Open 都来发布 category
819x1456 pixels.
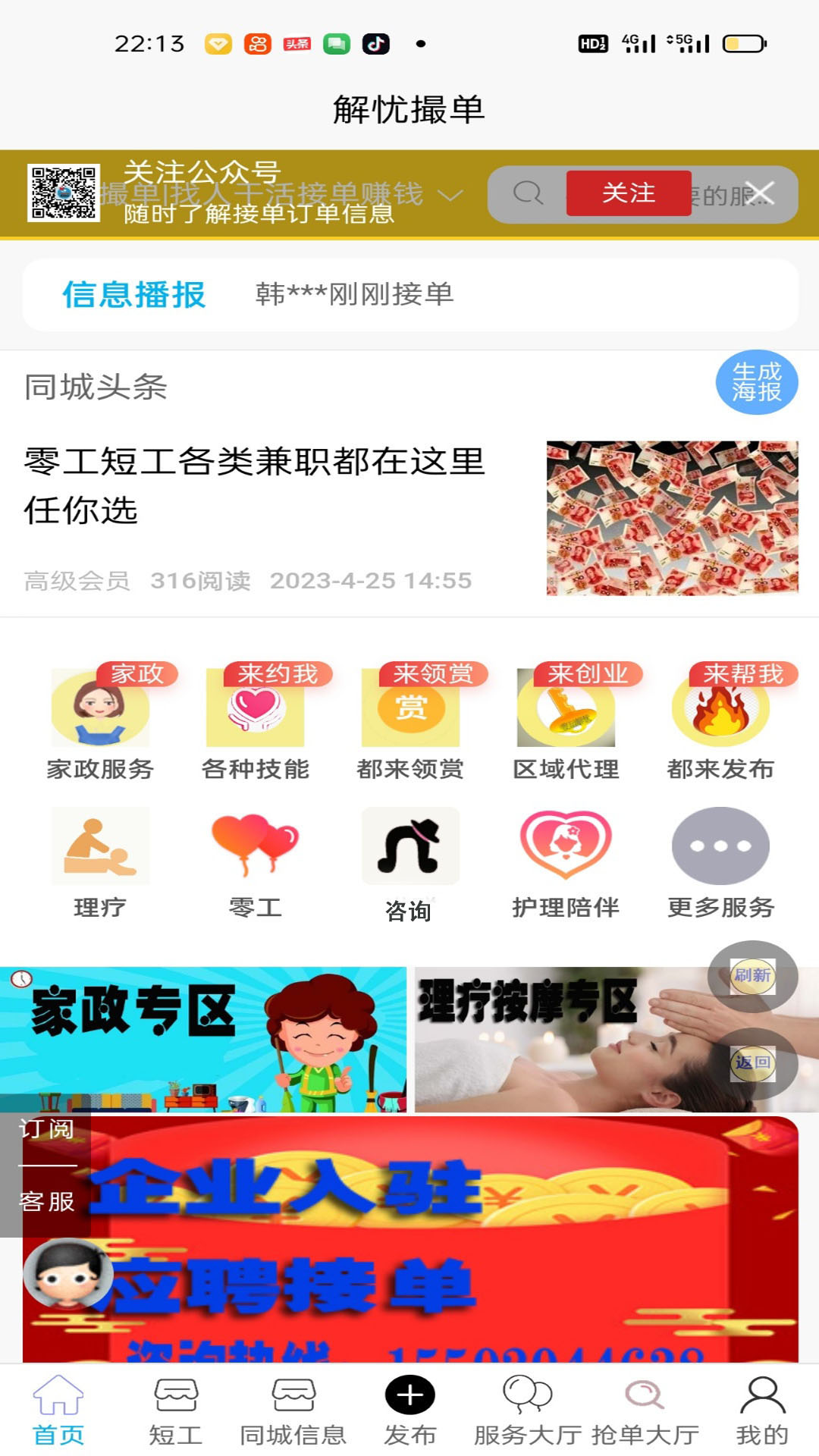(720, 720)
